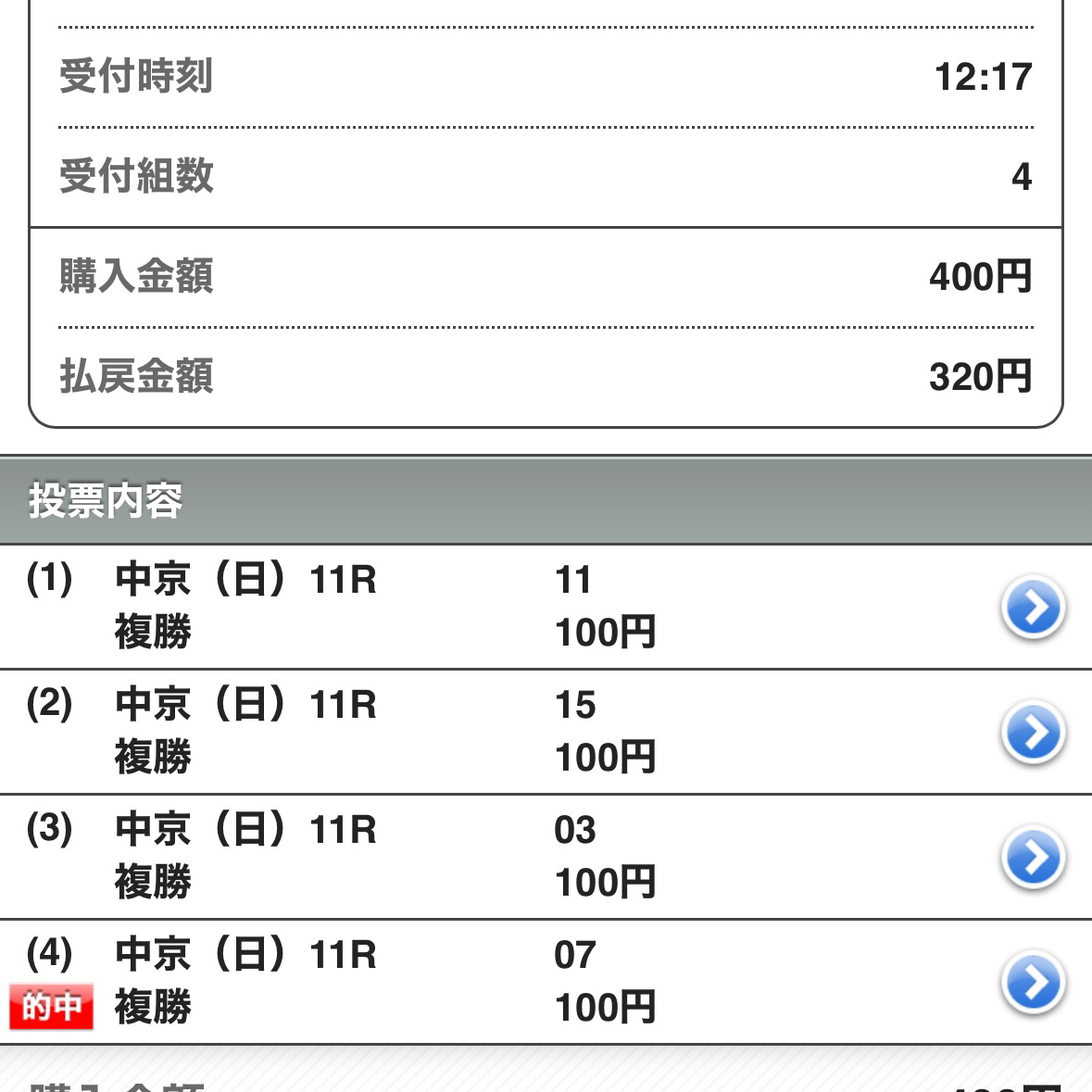Open the winning bet on horse 07
Image resolution: width=1092 pixels, height=1092 pixels.
click(1033, 983)
